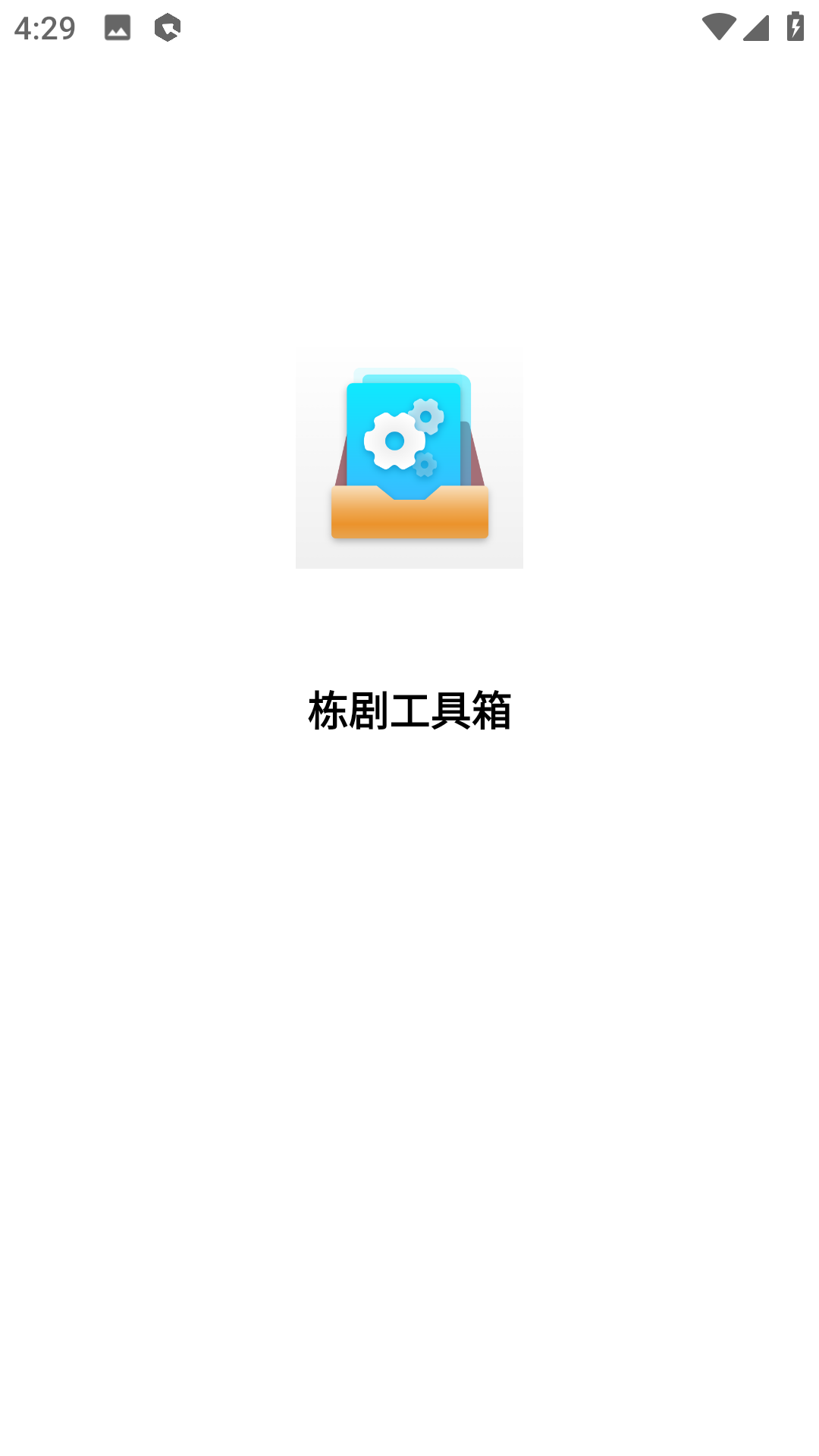
Task: Click the gear symbol inside the app logo
Action: click(395, 444)
